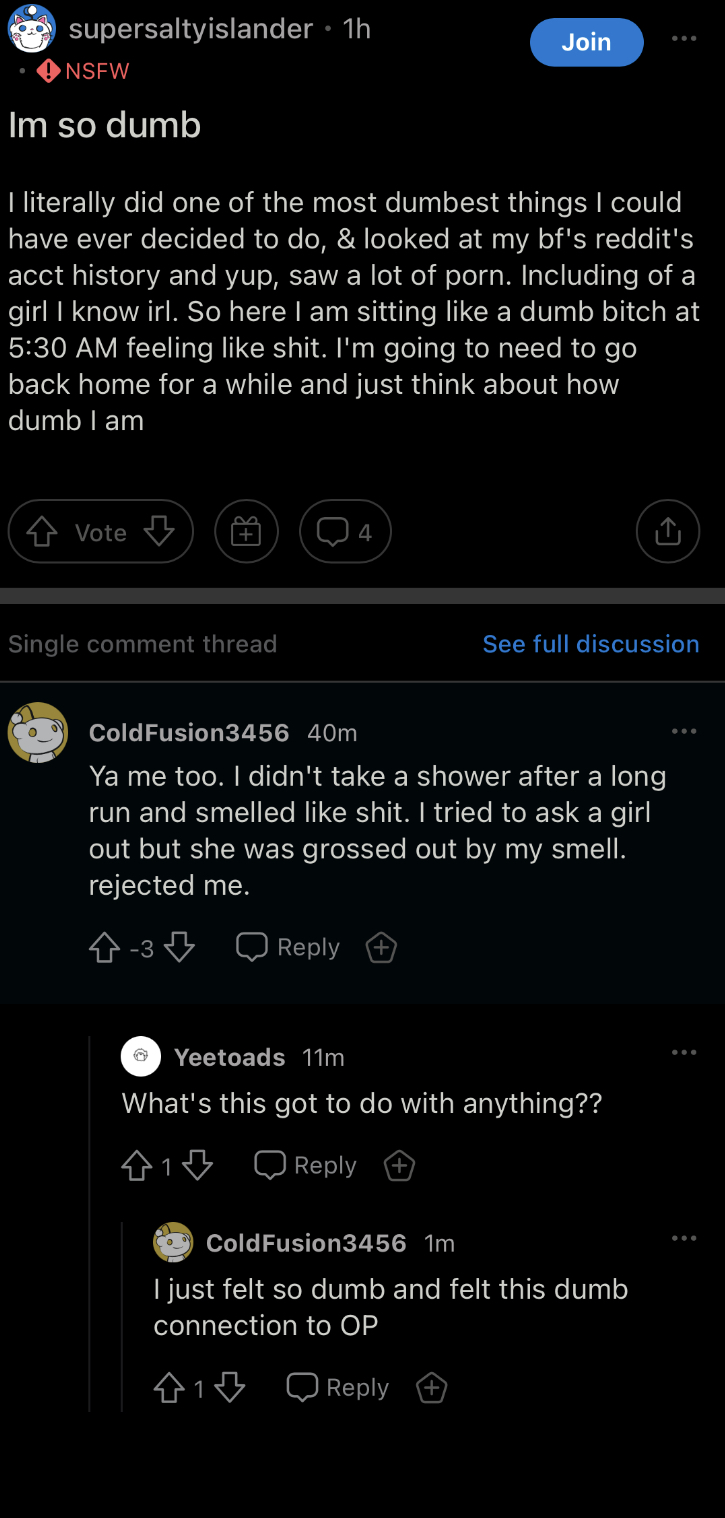The width and height of the screenshot is (725, 1518).
Task: Join the community with the Join button
Action: click(x=586, y=42)
